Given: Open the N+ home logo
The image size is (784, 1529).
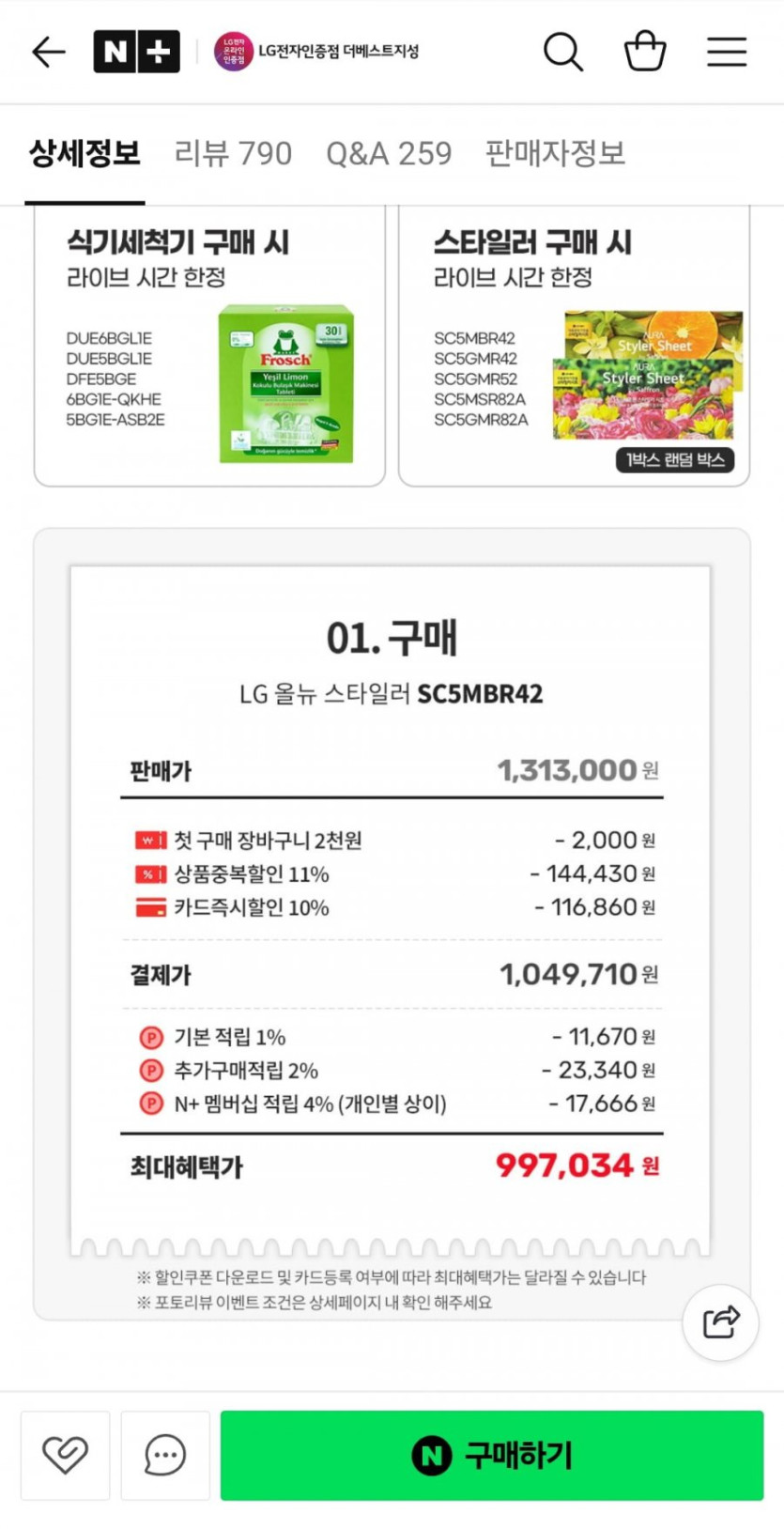Looking at the screenshot, I should (136, 52).
